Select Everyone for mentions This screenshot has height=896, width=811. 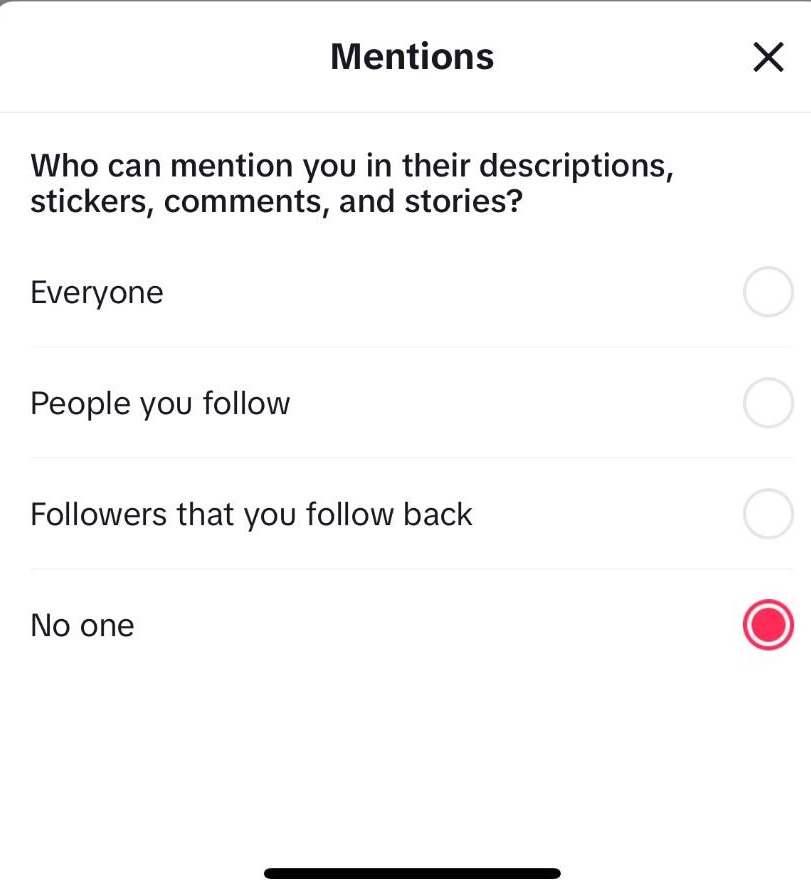[768, 293]
